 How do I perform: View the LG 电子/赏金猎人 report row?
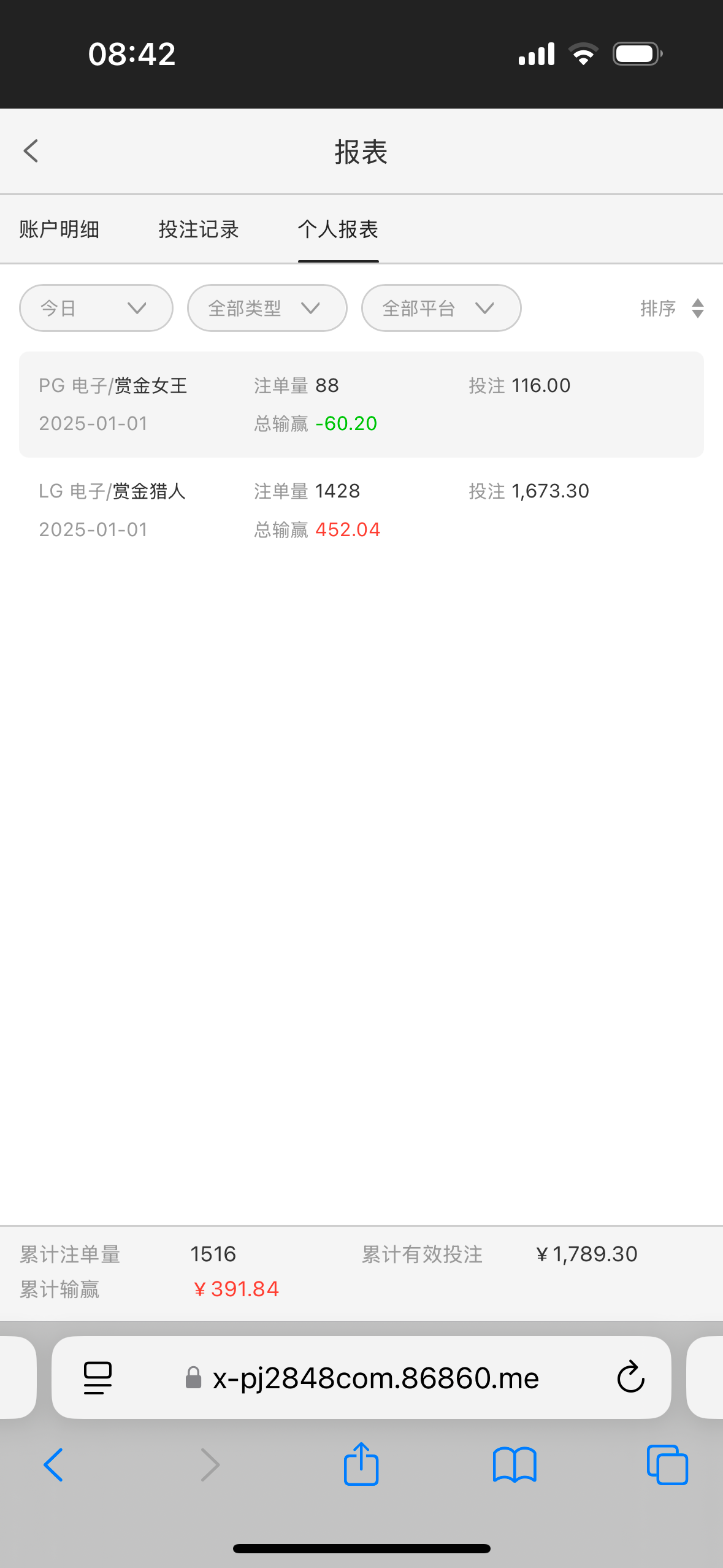pos(361,510)
